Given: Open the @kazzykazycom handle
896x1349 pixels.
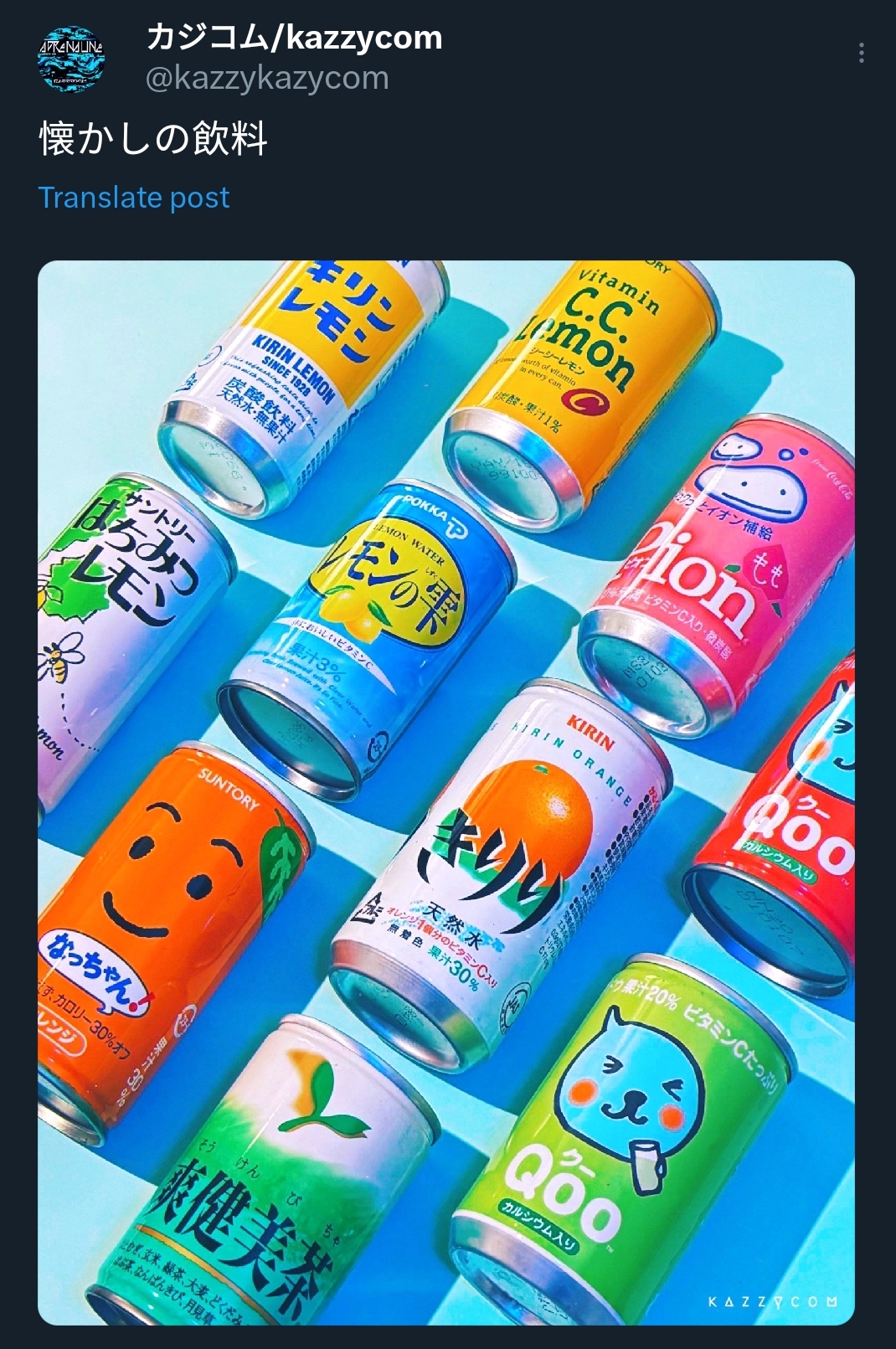Looking at the screenshot, I should 267,78.
